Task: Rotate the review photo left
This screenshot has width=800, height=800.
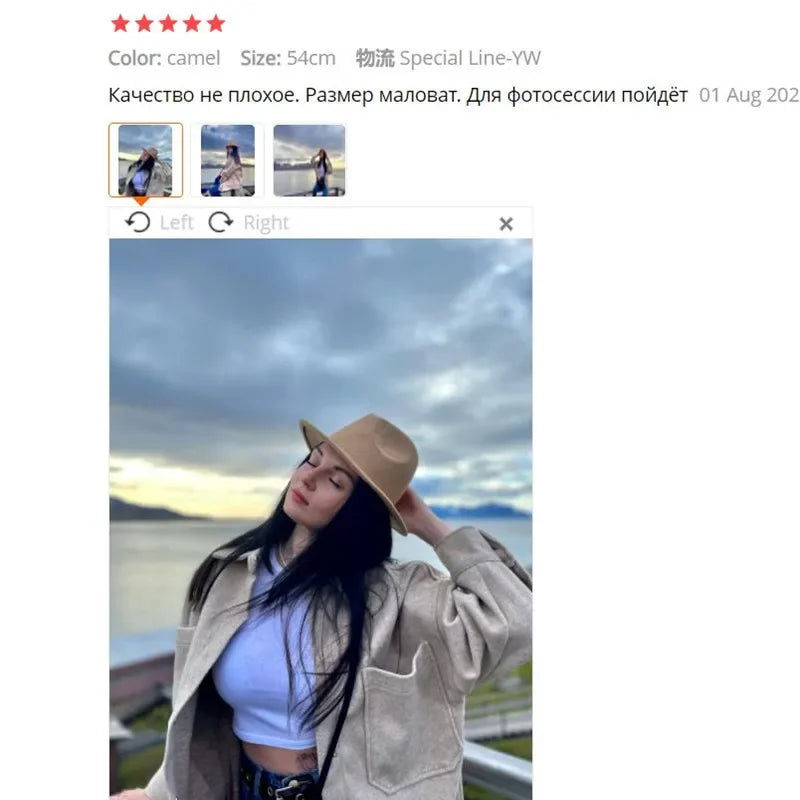Action: (159, 222)
